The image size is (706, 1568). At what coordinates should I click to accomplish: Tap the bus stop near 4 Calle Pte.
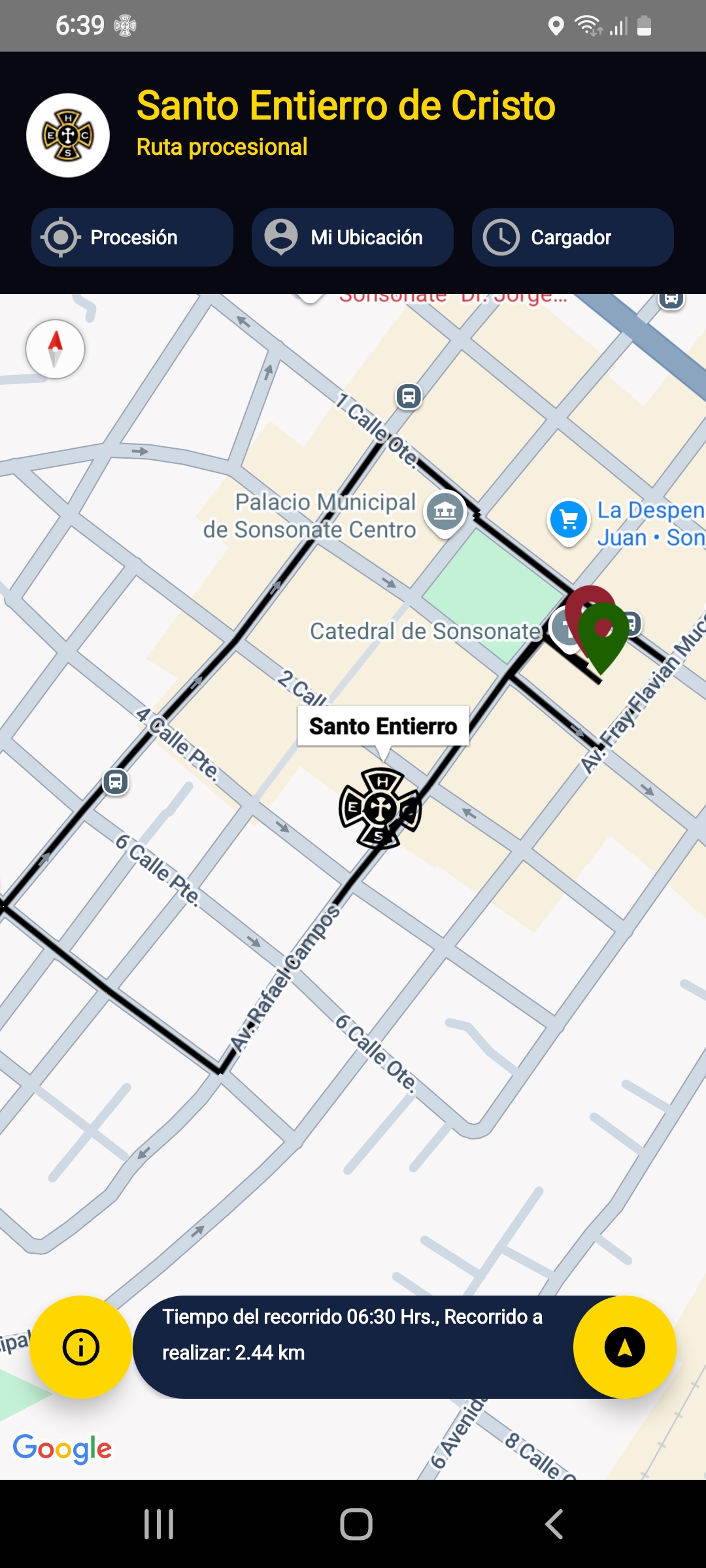point(116,781)
